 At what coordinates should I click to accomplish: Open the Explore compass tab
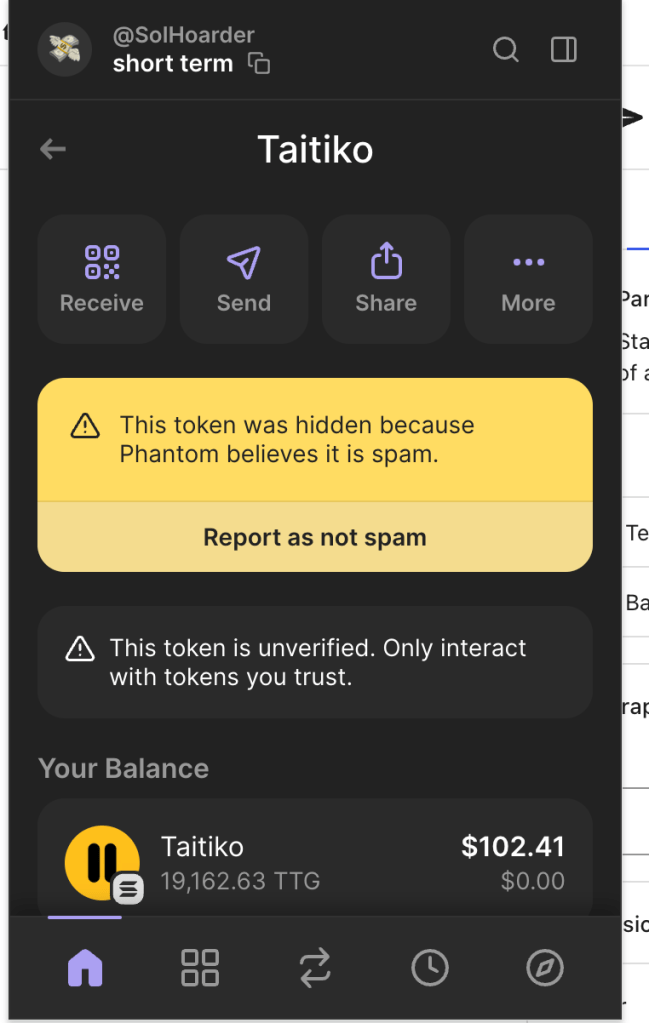coord(545,968)
